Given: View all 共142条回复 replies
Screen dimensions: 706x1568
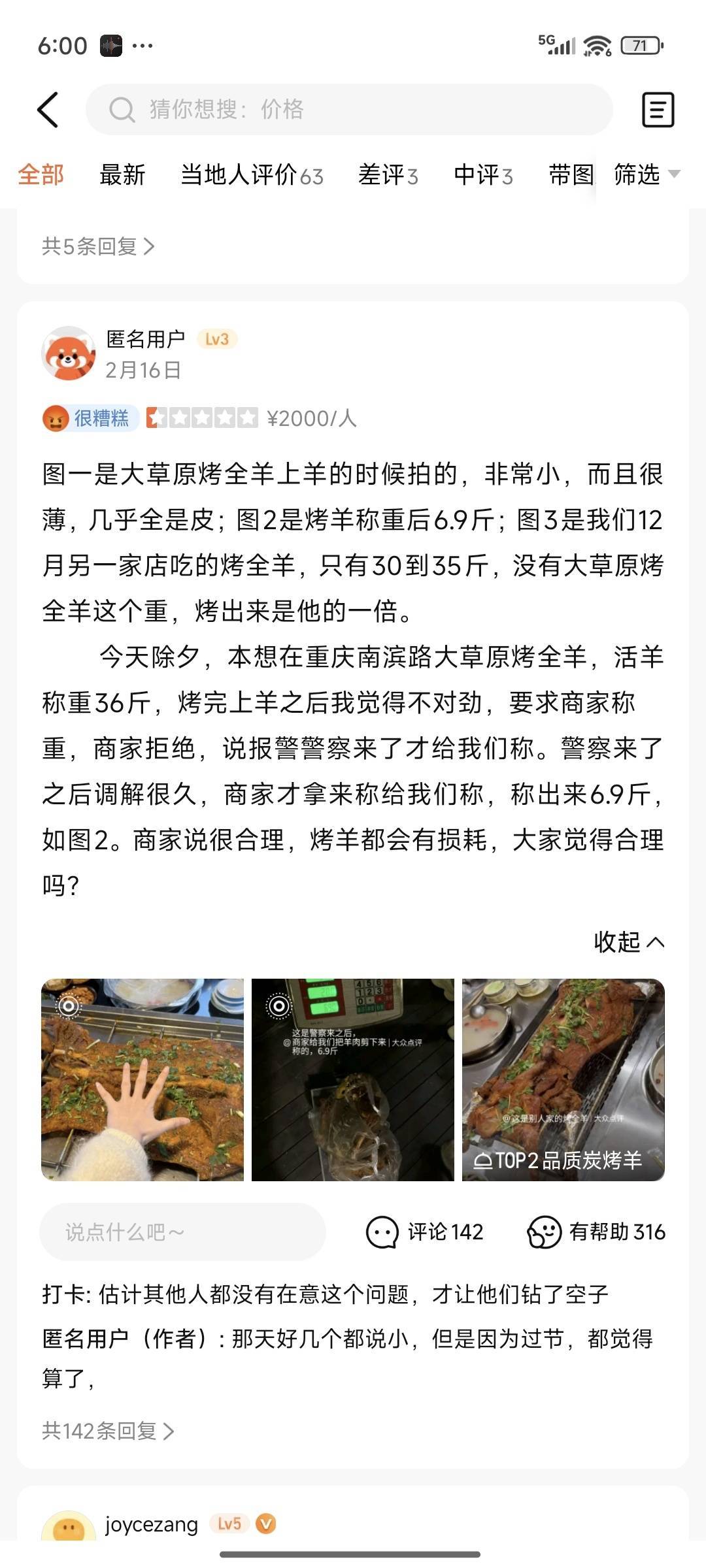Looking at the screenshot, I should tap(108, 1431).
